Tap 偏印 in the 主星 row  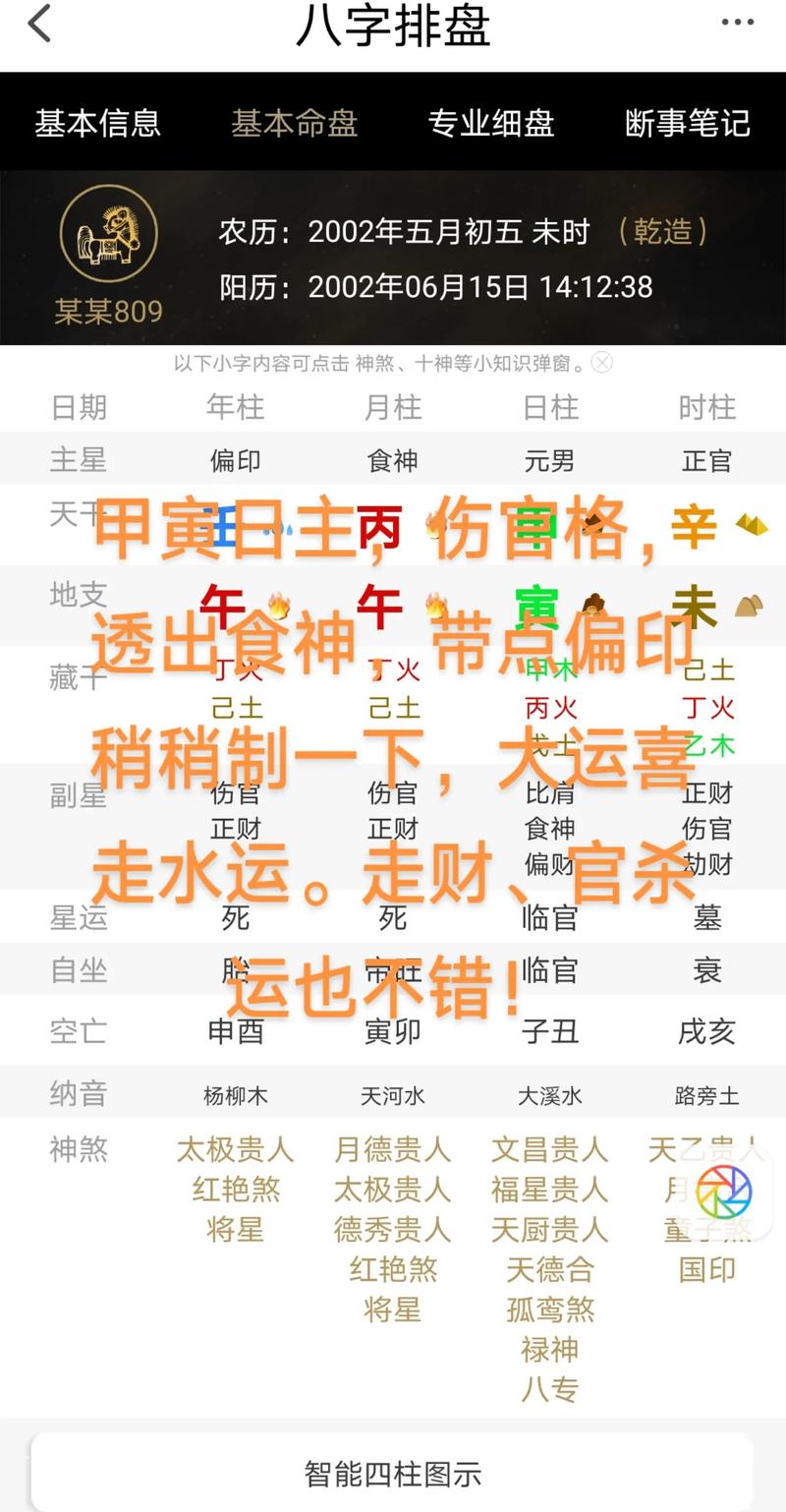(x=236, y=460)
